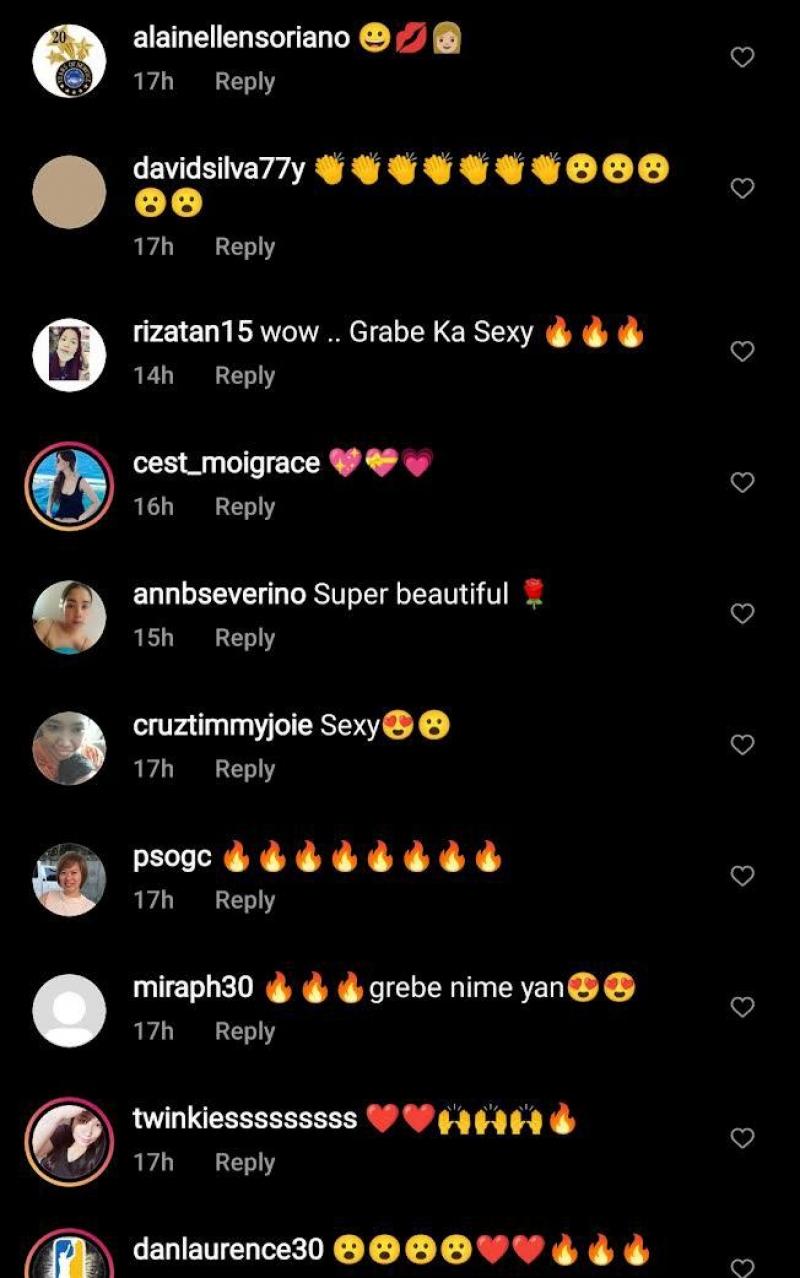The width and height of the screenshot is (800, 1278).
Task: Like rizatan15's comment
Action: (742, 352)
